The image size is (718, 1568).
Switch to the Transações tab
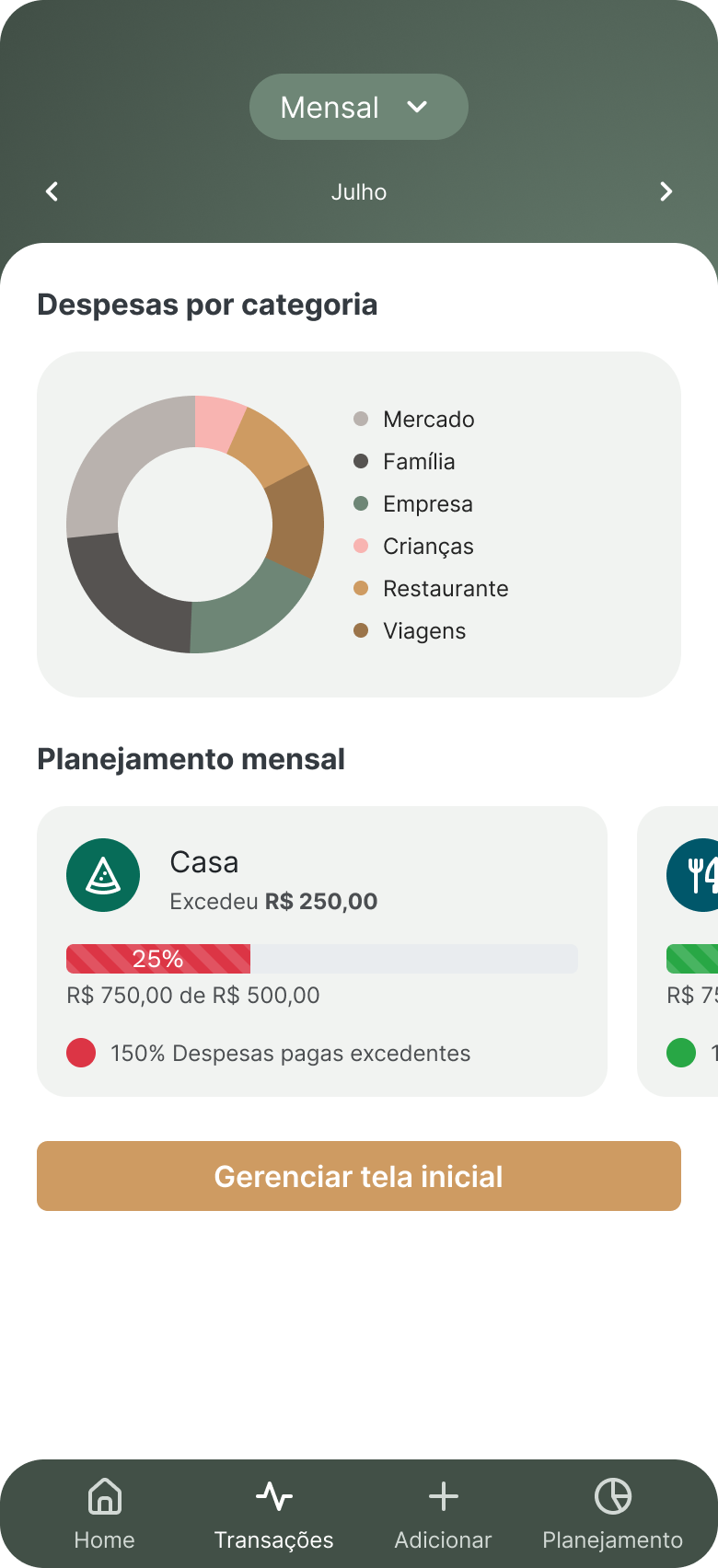pos(273,1514)
